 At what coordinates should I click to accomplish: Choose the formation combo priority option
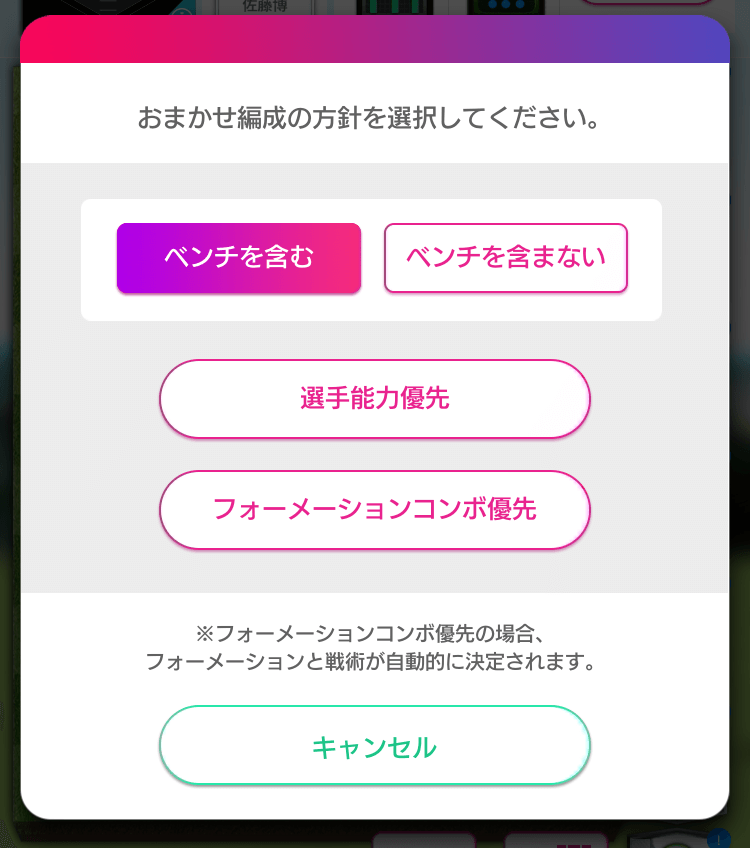375,509
